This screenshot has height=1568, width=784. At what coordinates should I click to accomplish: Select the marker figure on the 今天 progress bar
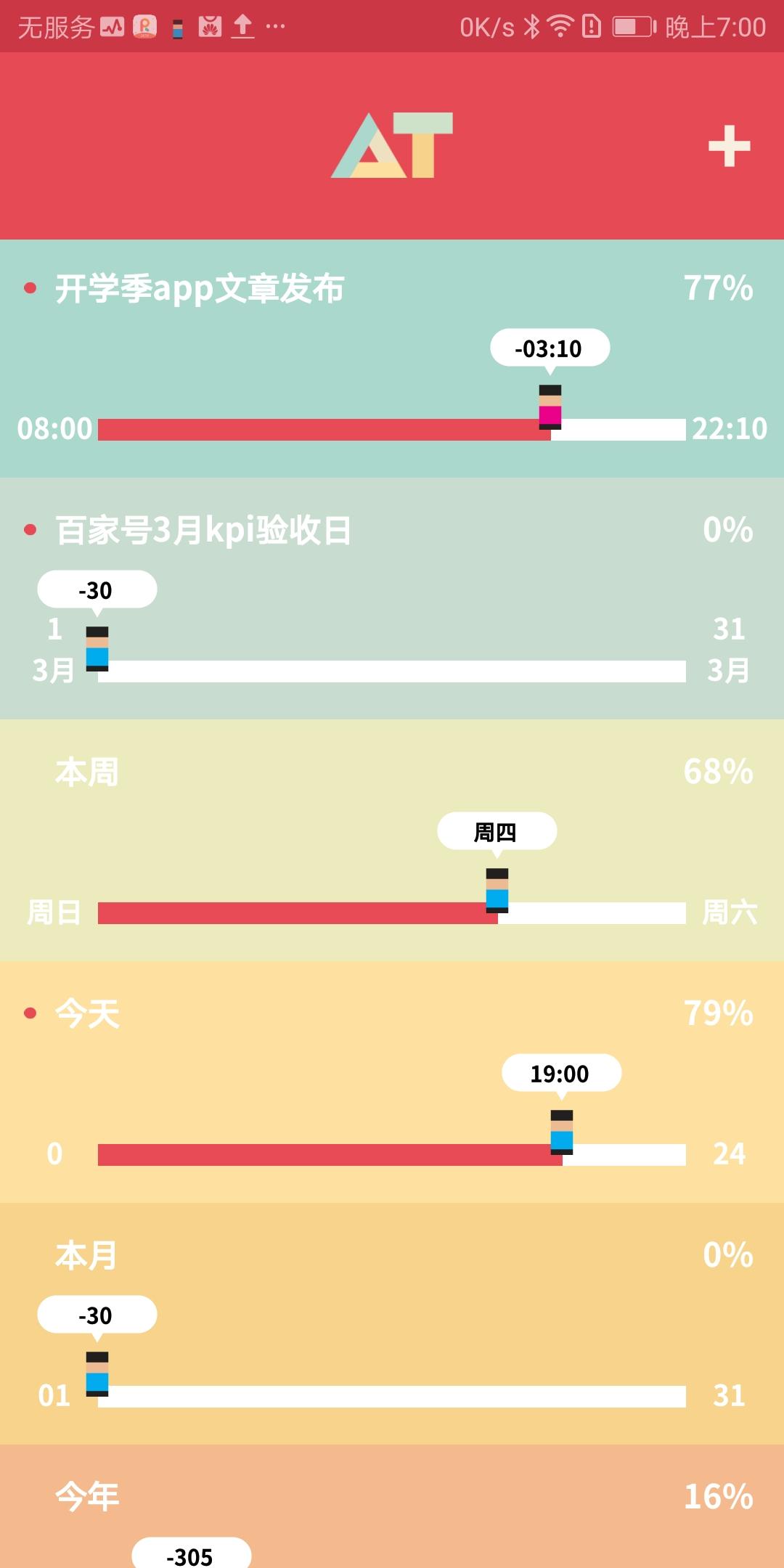pyautogui.click(x=561, y=1132)
